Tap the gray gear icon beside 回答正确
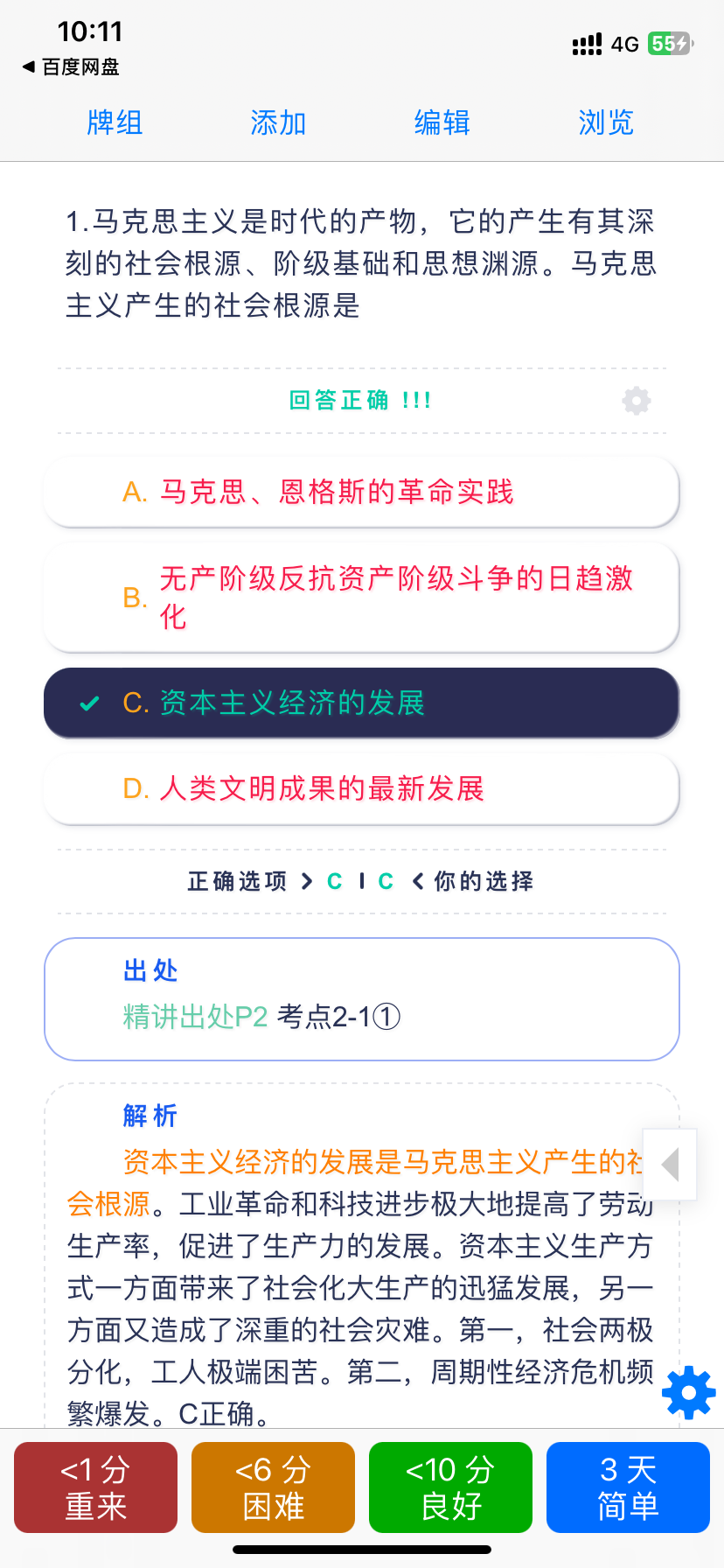Viewport: 724px width, 1568px height. (x=636, y=401)
